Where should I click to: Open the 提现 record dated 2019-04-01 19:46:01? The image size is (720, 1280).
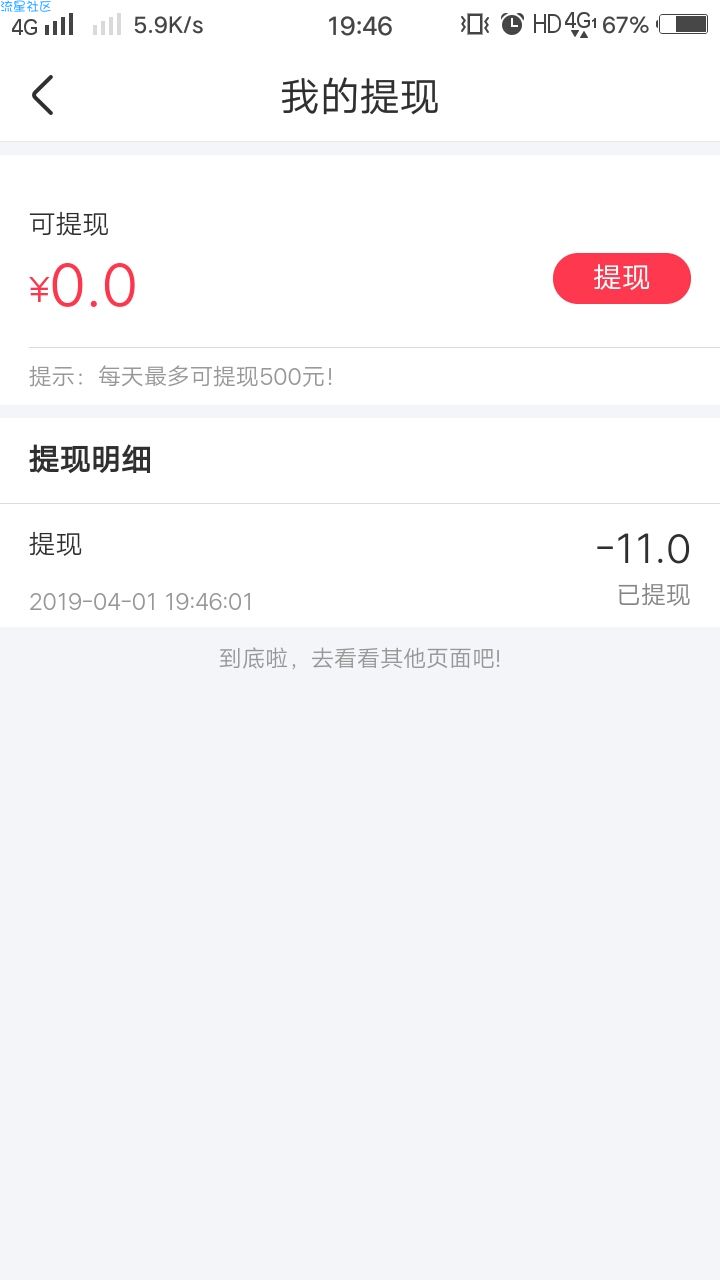pos(360,566)
